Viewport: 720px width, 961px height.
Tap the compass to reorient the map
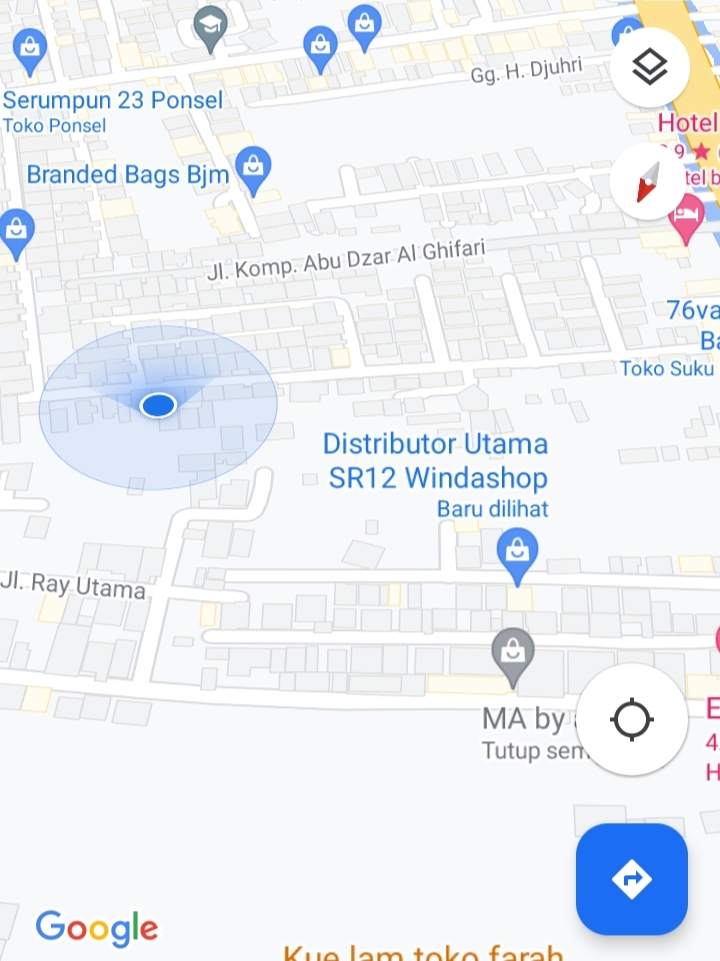click(650, 182)
